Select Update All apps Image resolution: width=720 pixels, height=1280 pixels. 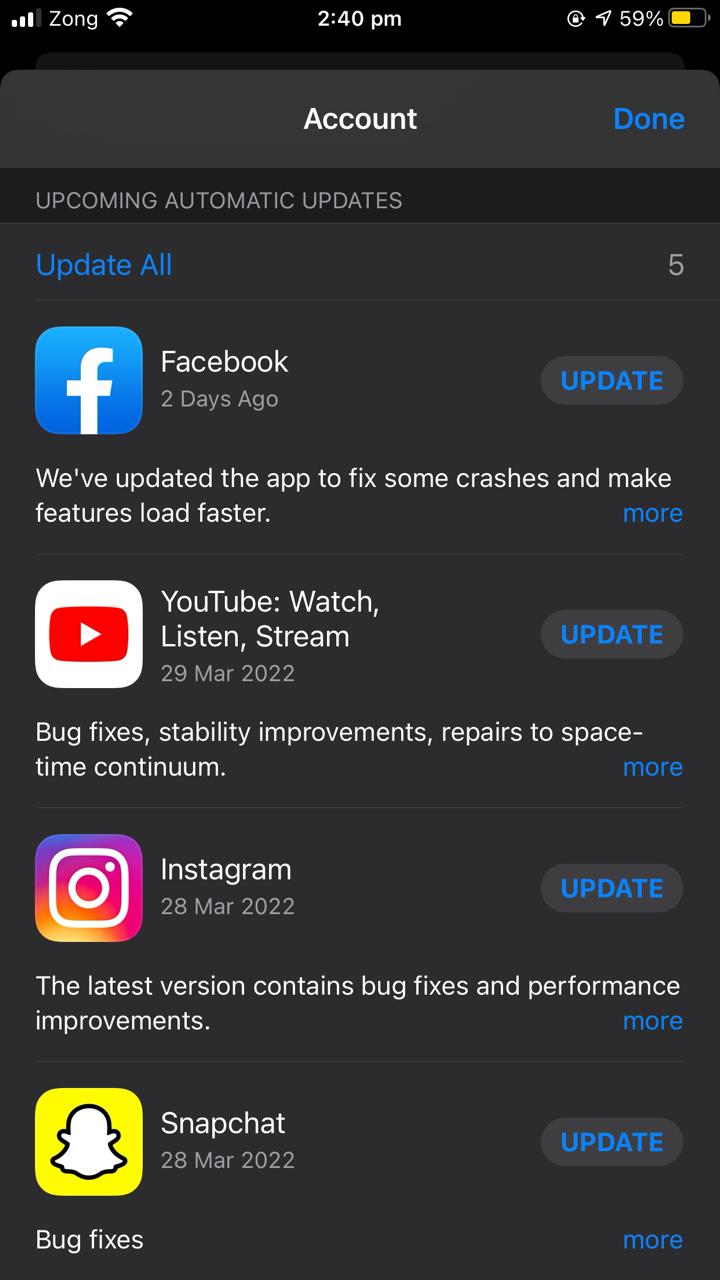(104, 265)
